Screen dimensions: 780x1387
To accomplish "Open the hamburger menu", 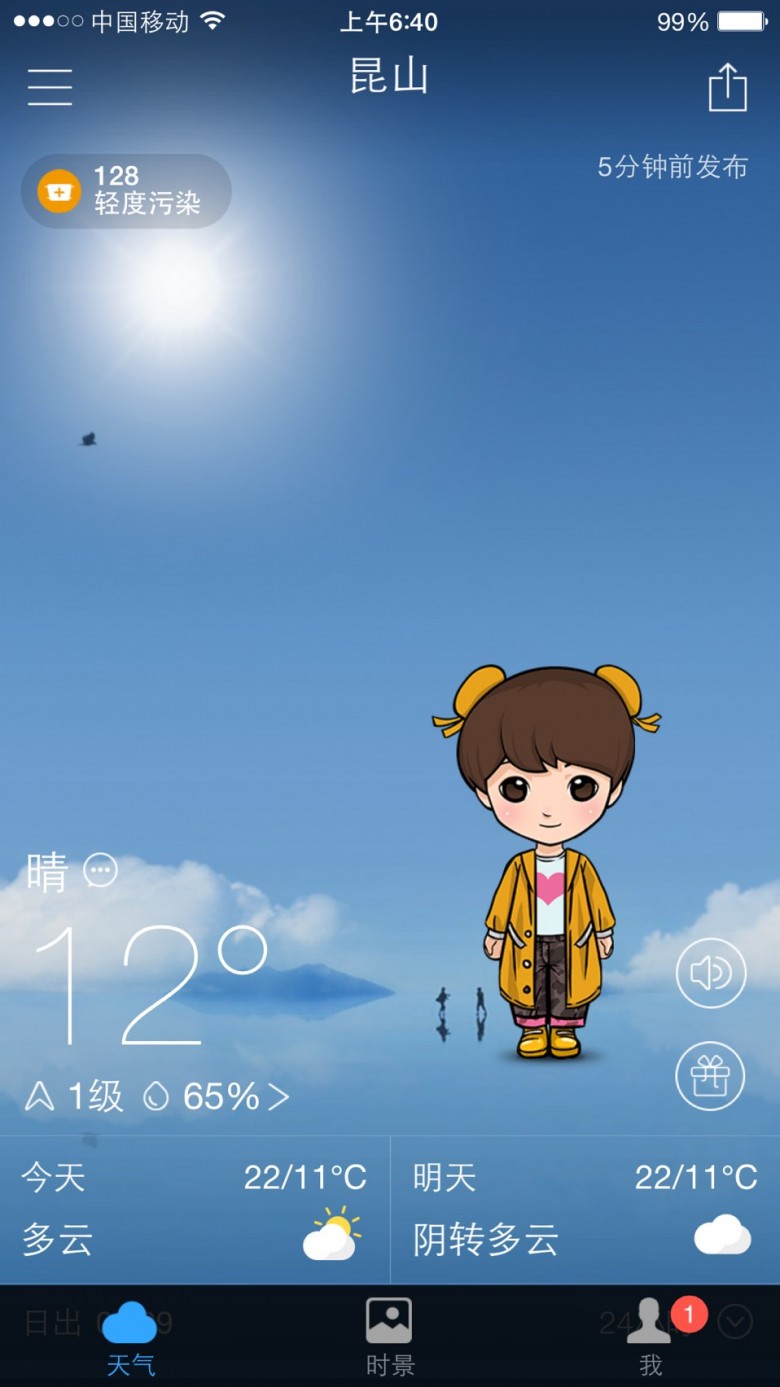I will click(x=49, y=88).
